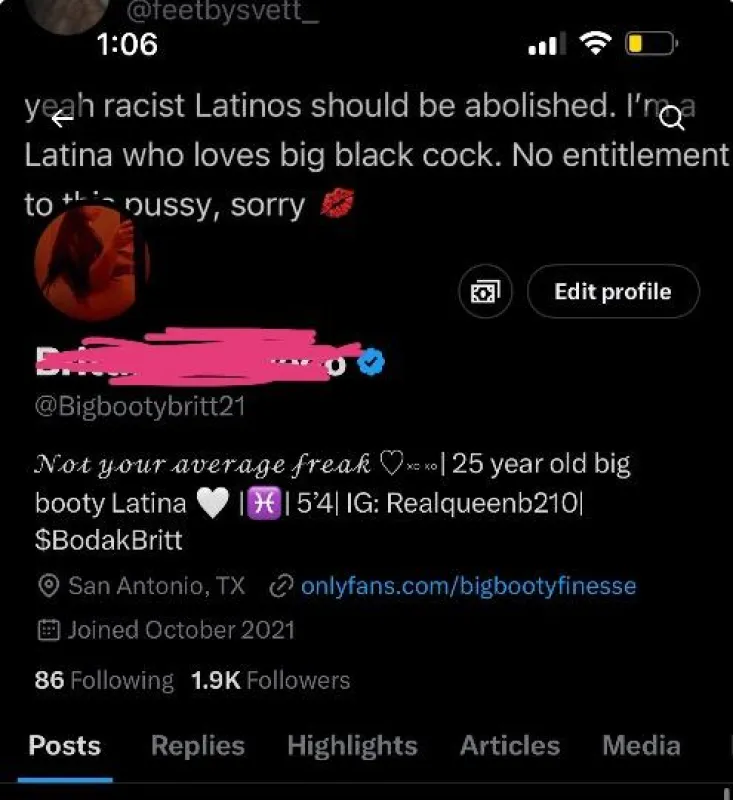Switch to the Media tab
733x800 pixels.
pyautogui.click(x=641, y=745)
